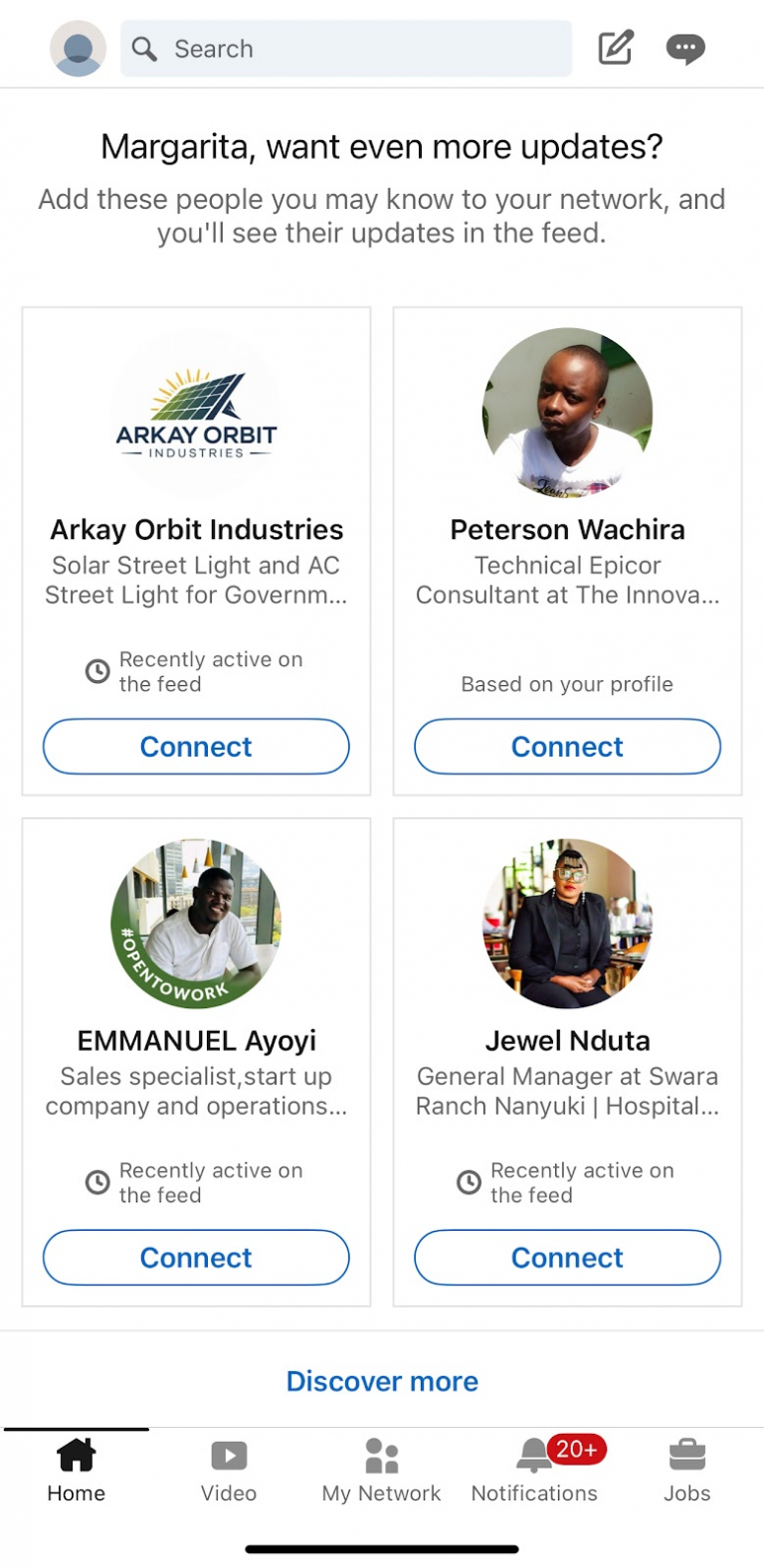Switch to the My Network tab

coord(382,1472)
